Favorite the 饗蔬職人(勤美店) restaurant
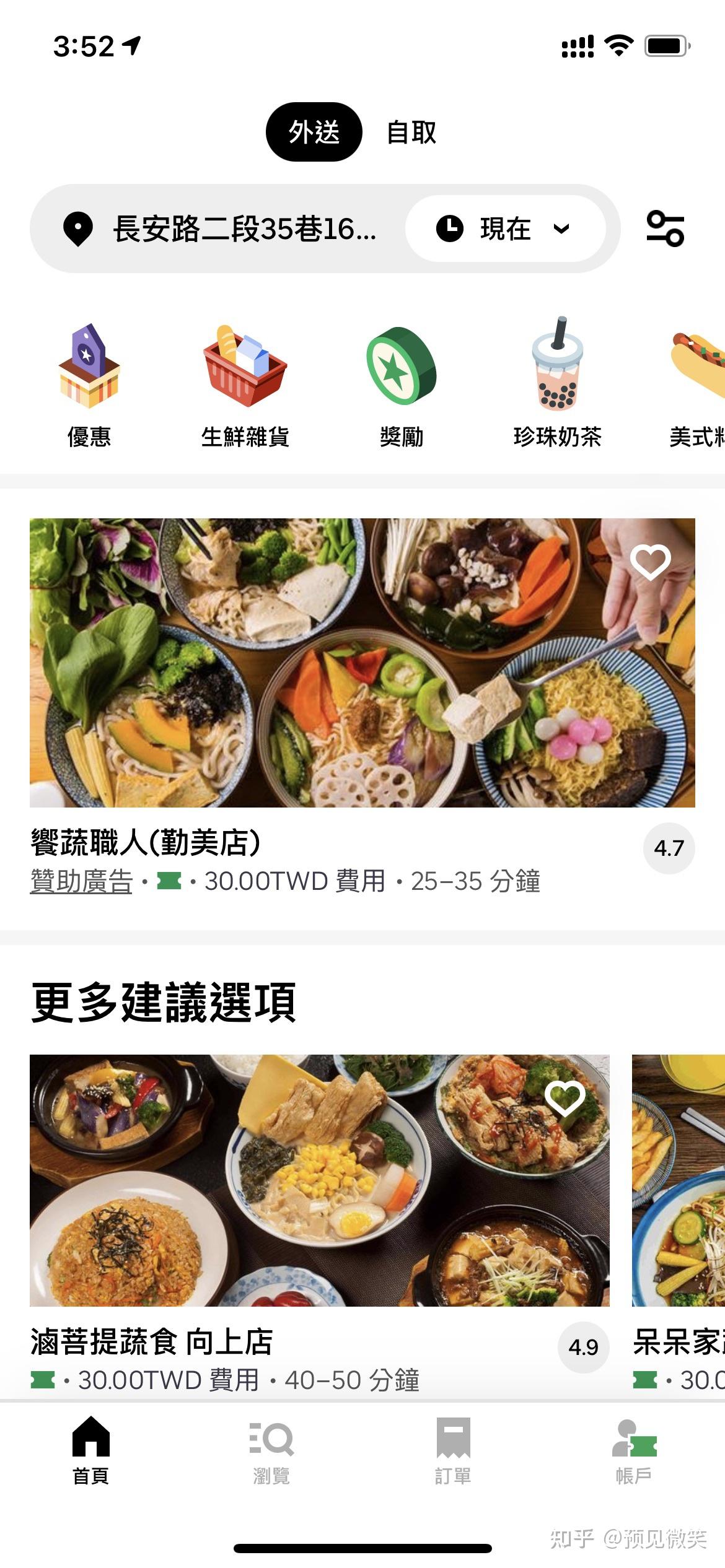725x1568 pixels. pos(649,562)
